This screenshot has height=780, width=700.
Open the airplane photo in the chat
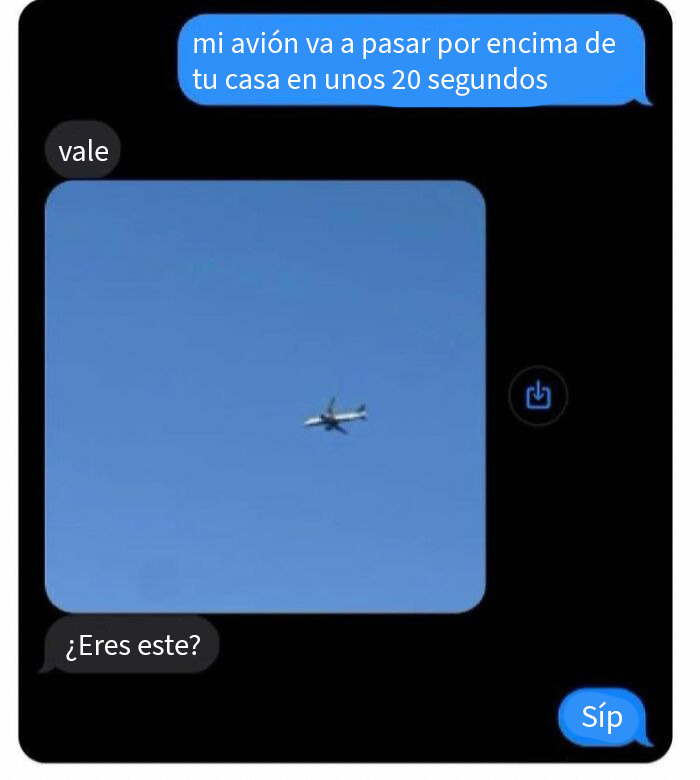point(265,396)
